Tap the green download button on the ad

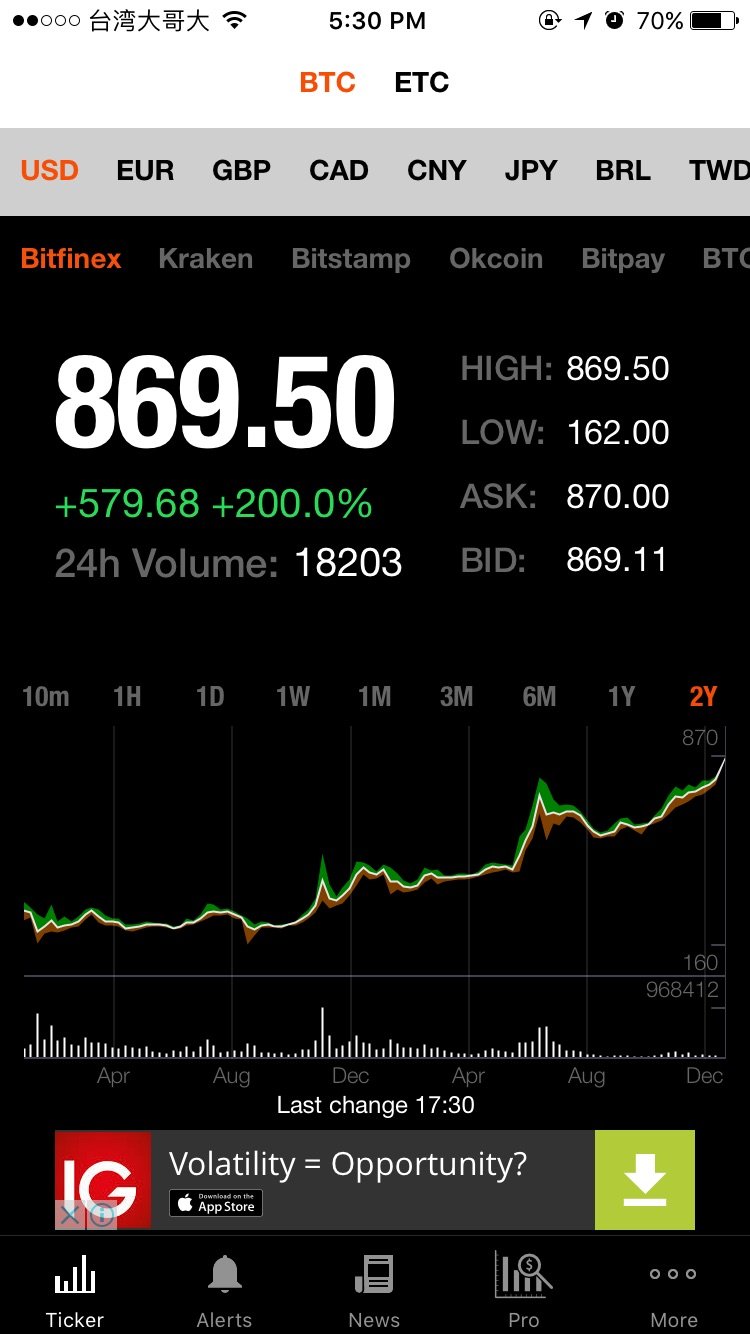point(644,1180)
